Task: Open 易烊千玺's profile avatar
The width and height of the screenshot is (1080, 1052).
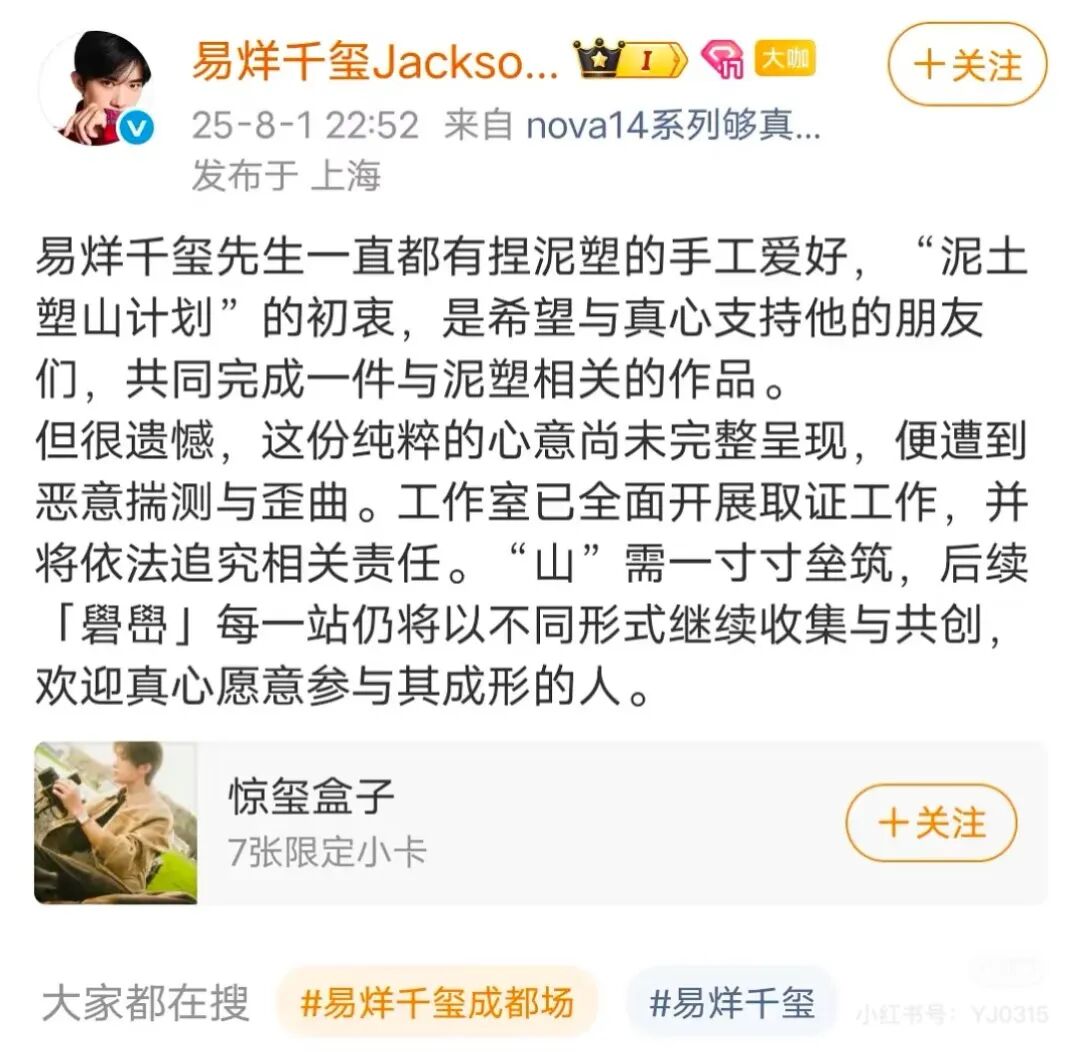Action: coord(97,88)
